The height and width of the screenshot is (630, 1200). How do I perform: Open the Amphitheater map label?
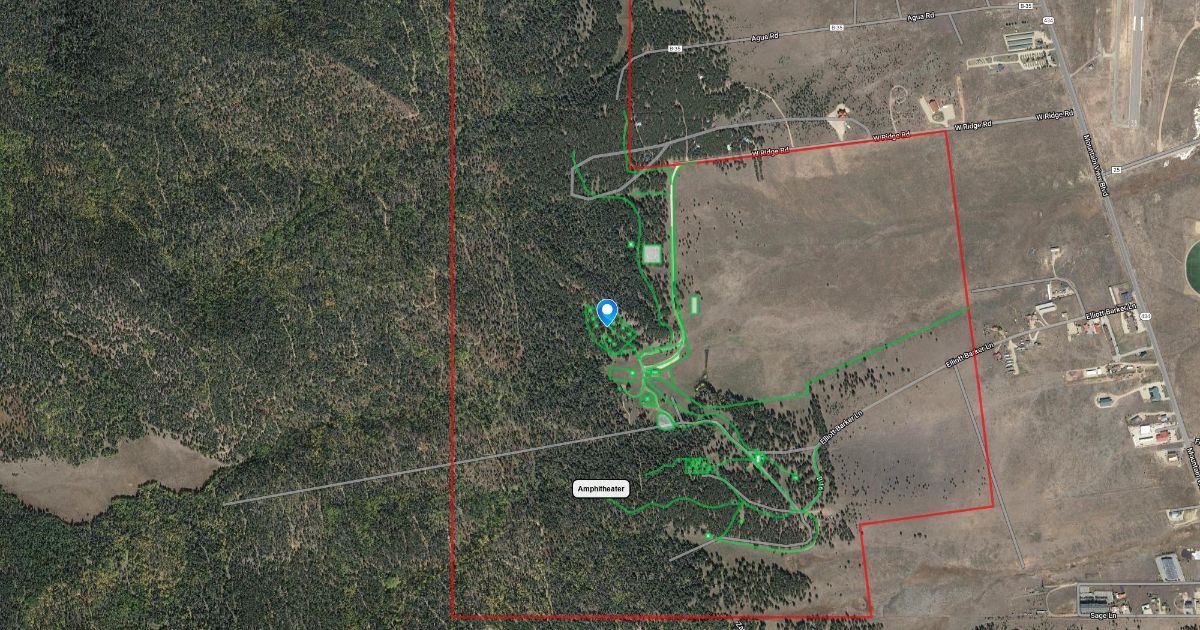601,489
